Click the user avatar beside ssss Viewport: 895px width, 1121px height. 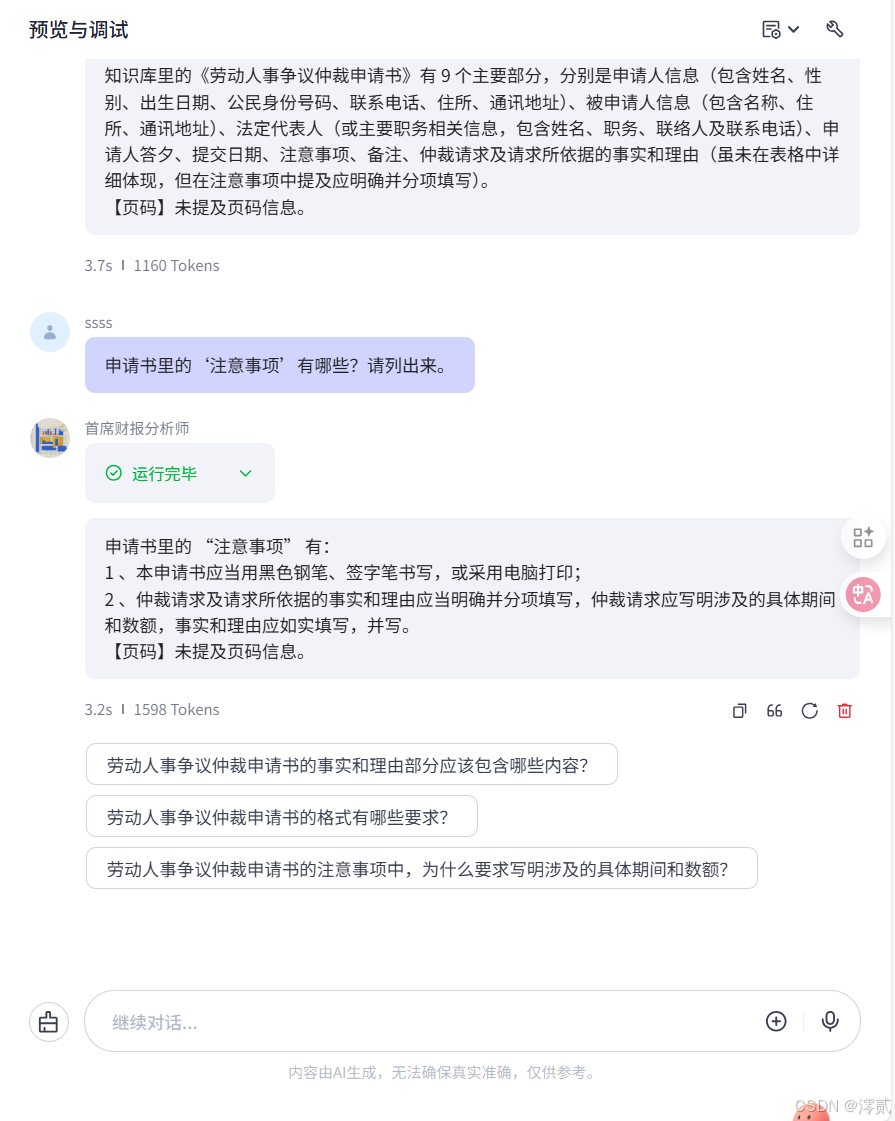(49, 331)
